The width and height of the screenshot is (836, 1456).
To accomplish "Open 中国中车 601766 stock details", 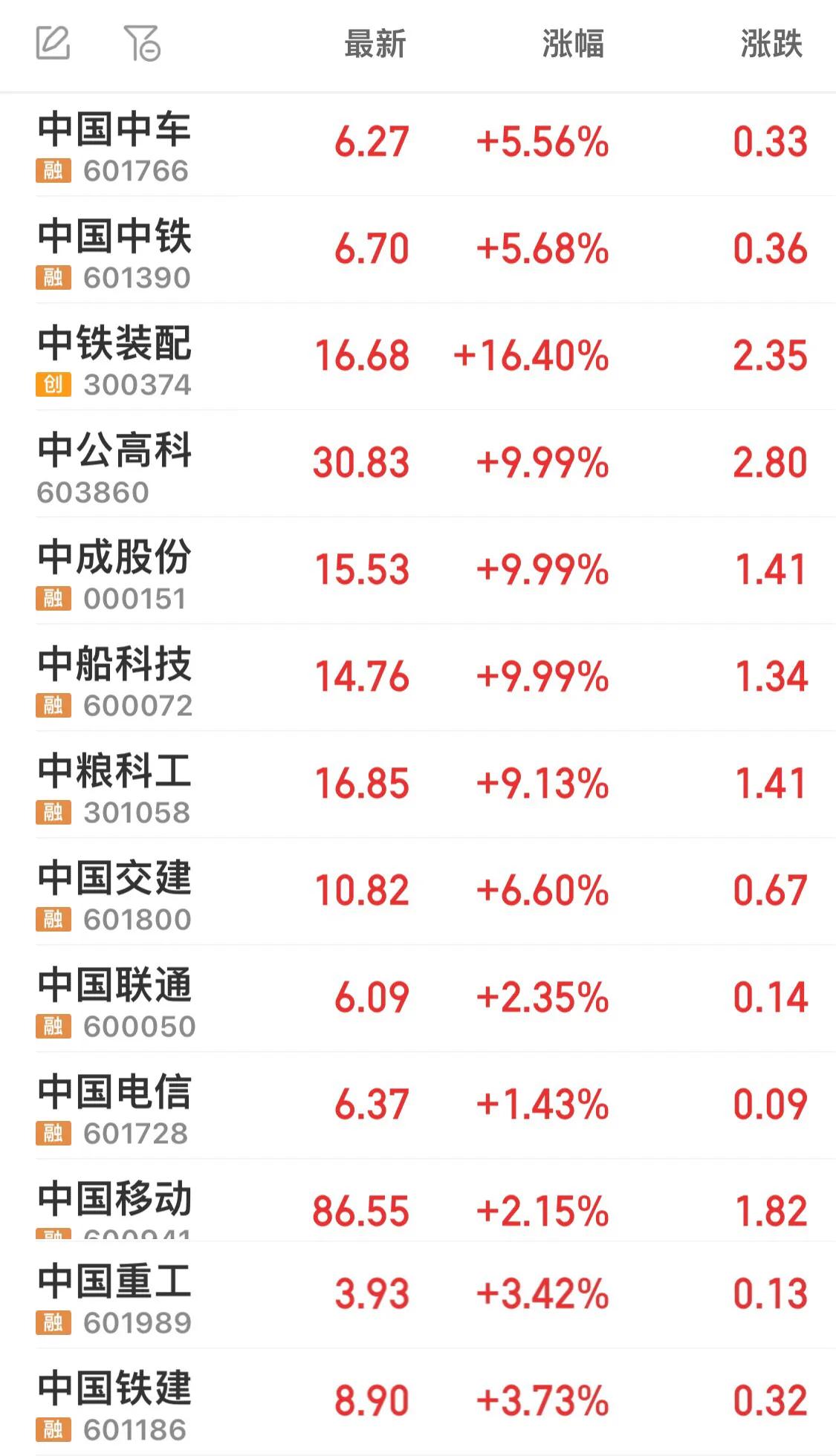I will 418,143.
